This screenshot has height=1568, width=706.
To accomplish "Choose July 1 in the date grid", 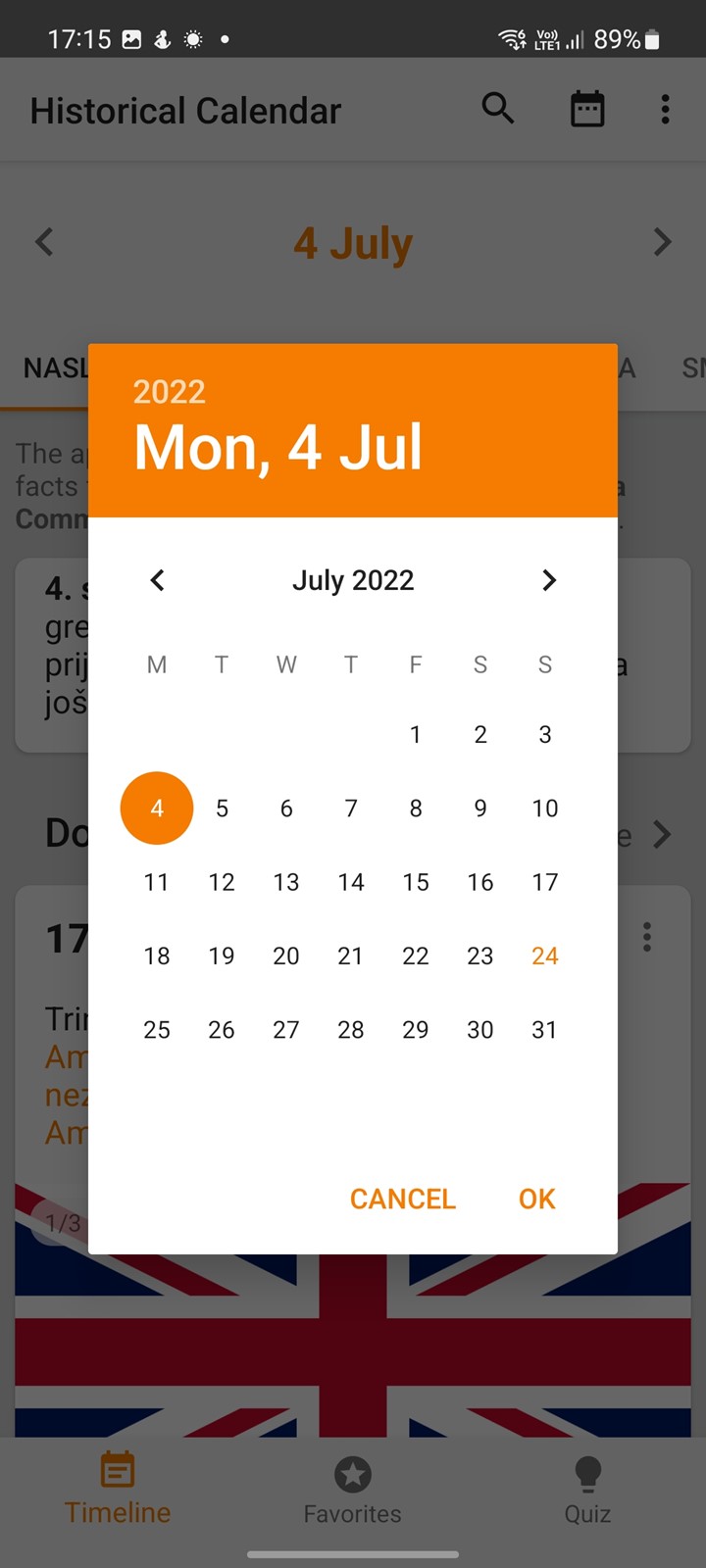I will pos(416,735).
